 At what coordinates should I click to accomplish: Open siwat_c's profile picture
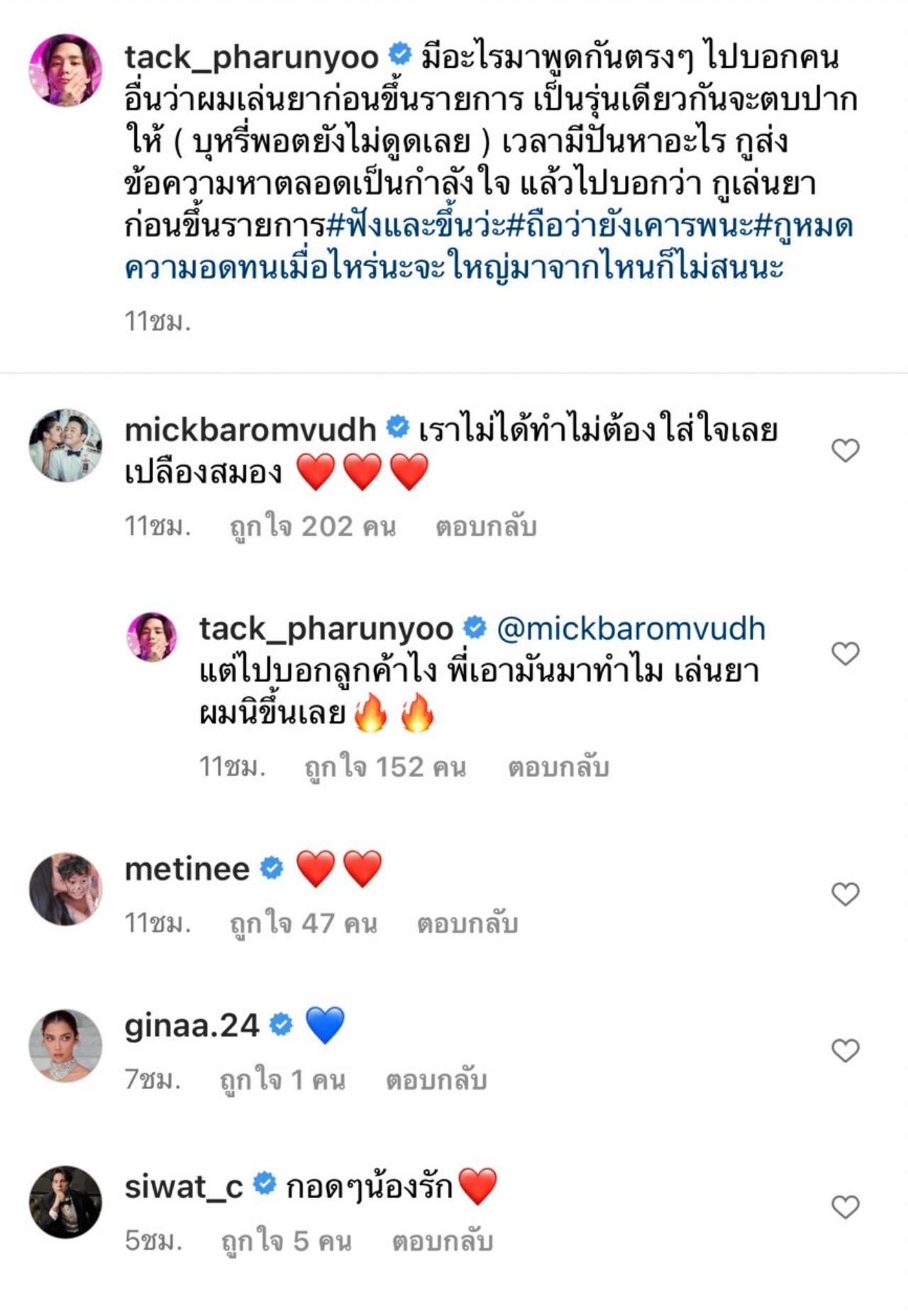[x=65, y=1202]
